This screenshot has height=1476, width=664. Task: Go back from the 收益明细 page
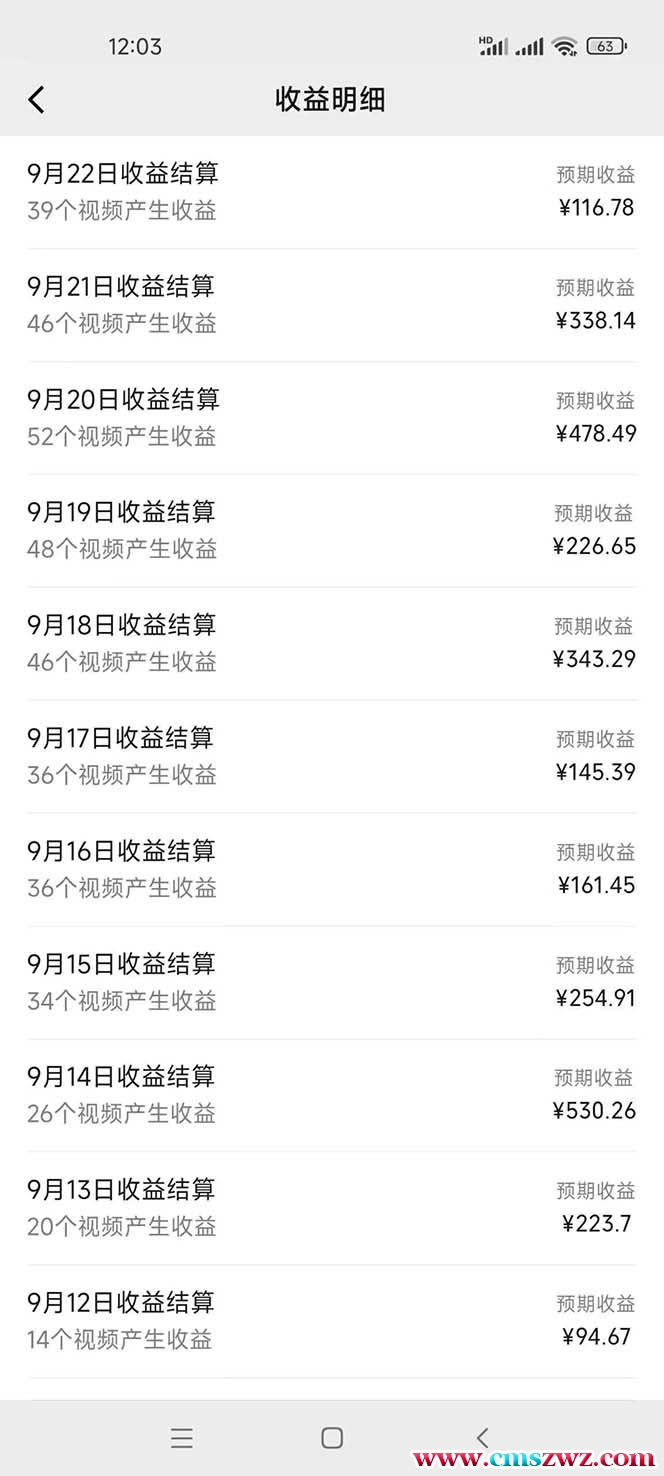[x=37, y=99]
